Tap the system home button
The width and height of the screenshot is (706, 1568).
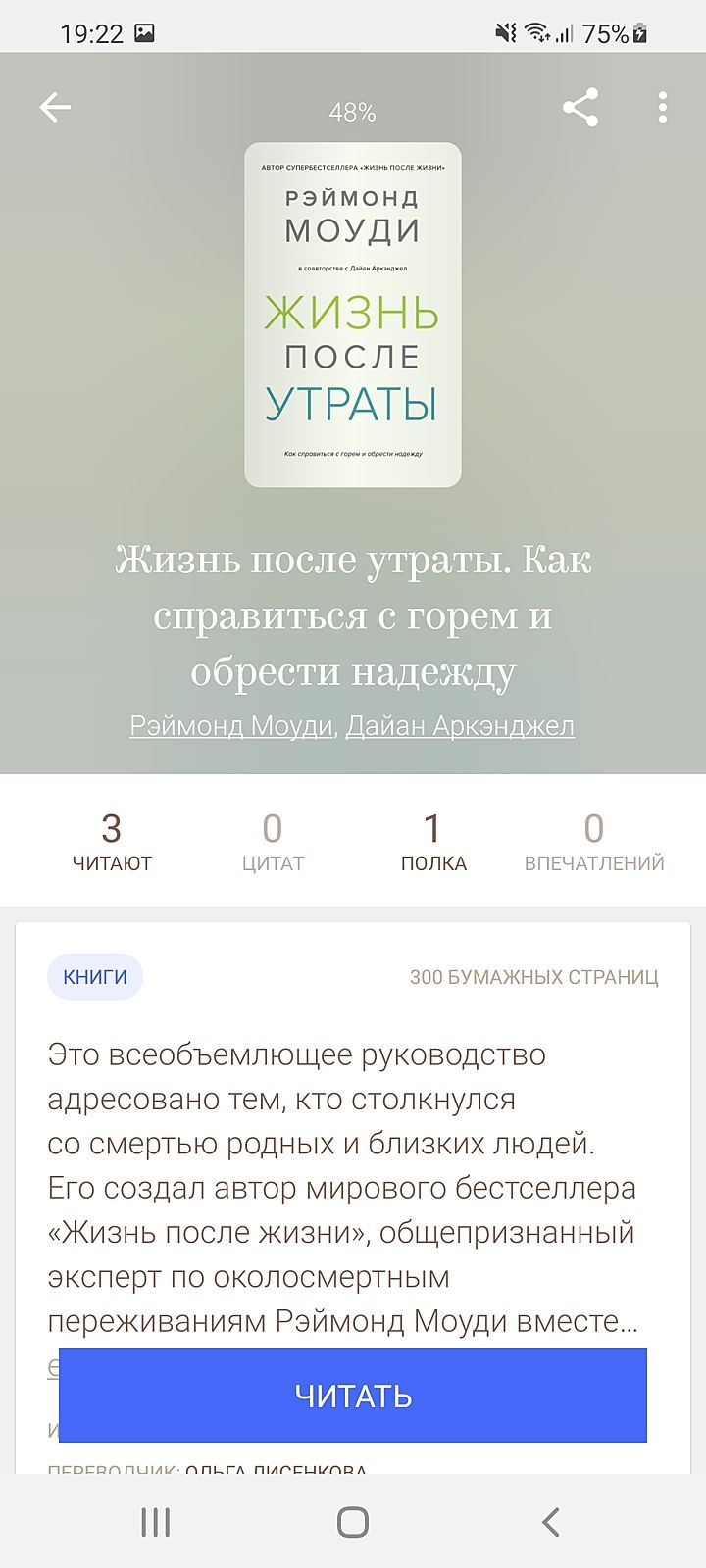pos(353,1522)
